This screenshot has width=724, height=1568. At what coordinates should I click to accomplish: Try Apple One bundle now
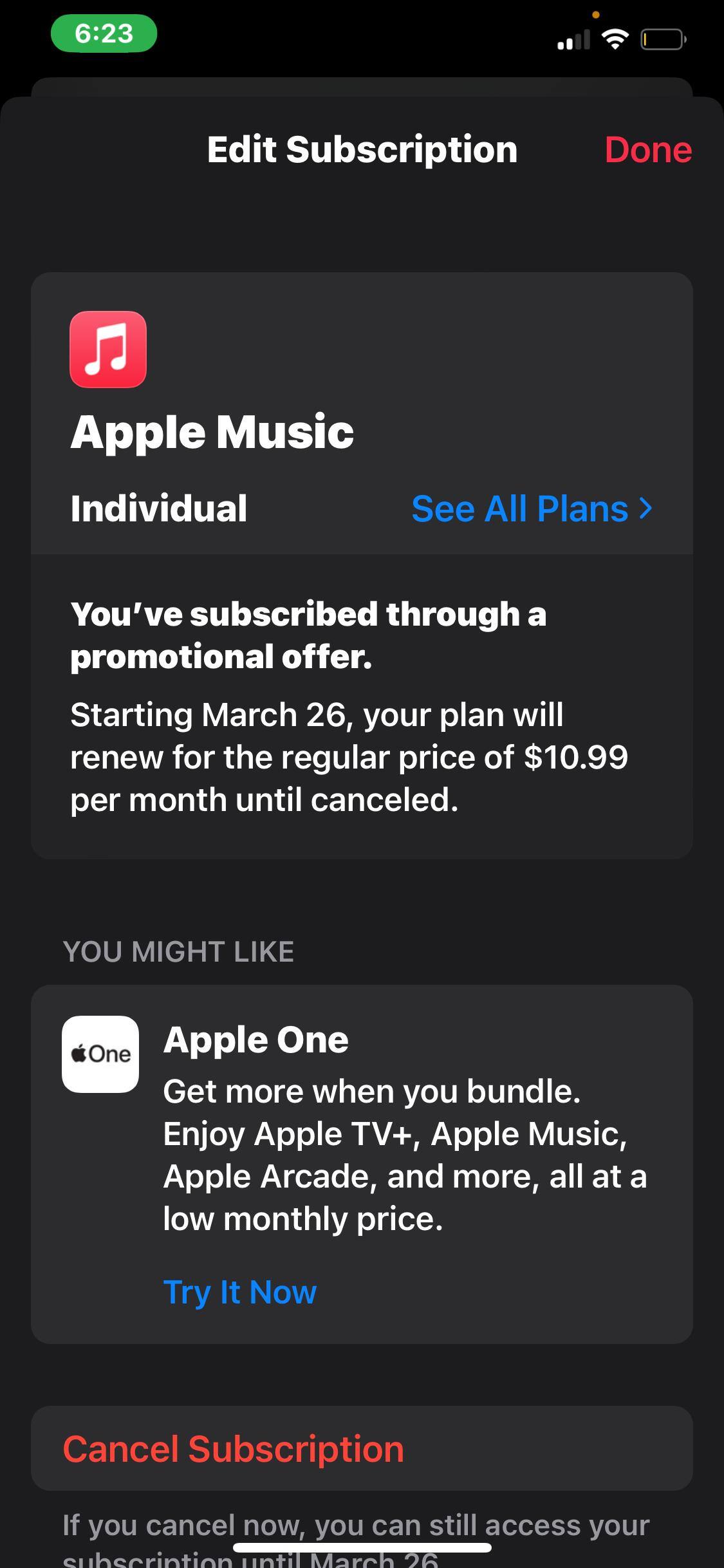239,1293
